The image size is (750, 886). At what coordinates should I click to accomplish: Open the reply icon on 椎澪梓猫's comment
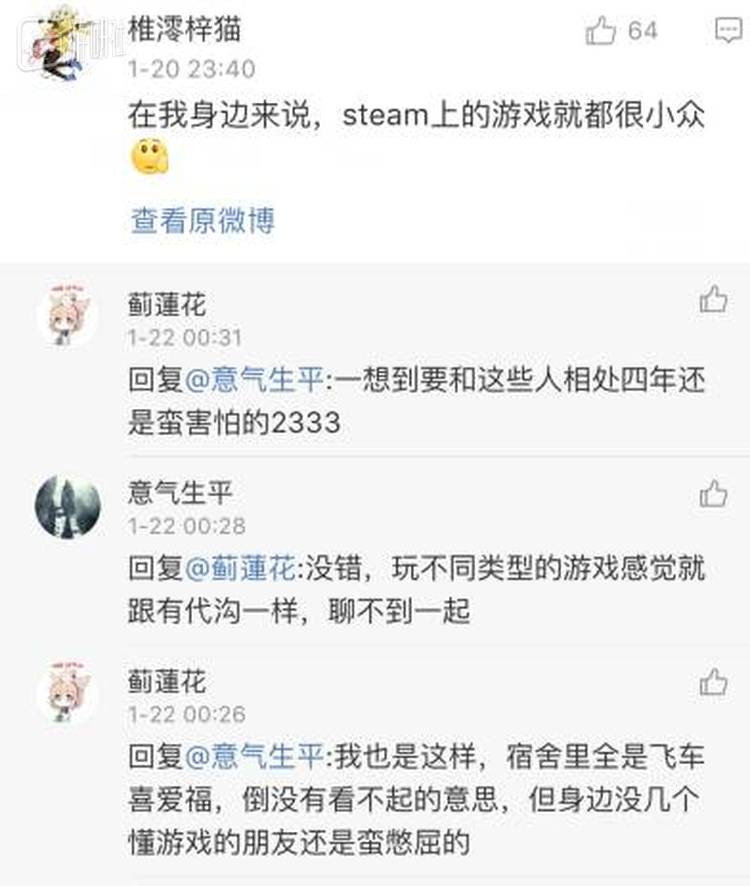click(x=728, y=30)
